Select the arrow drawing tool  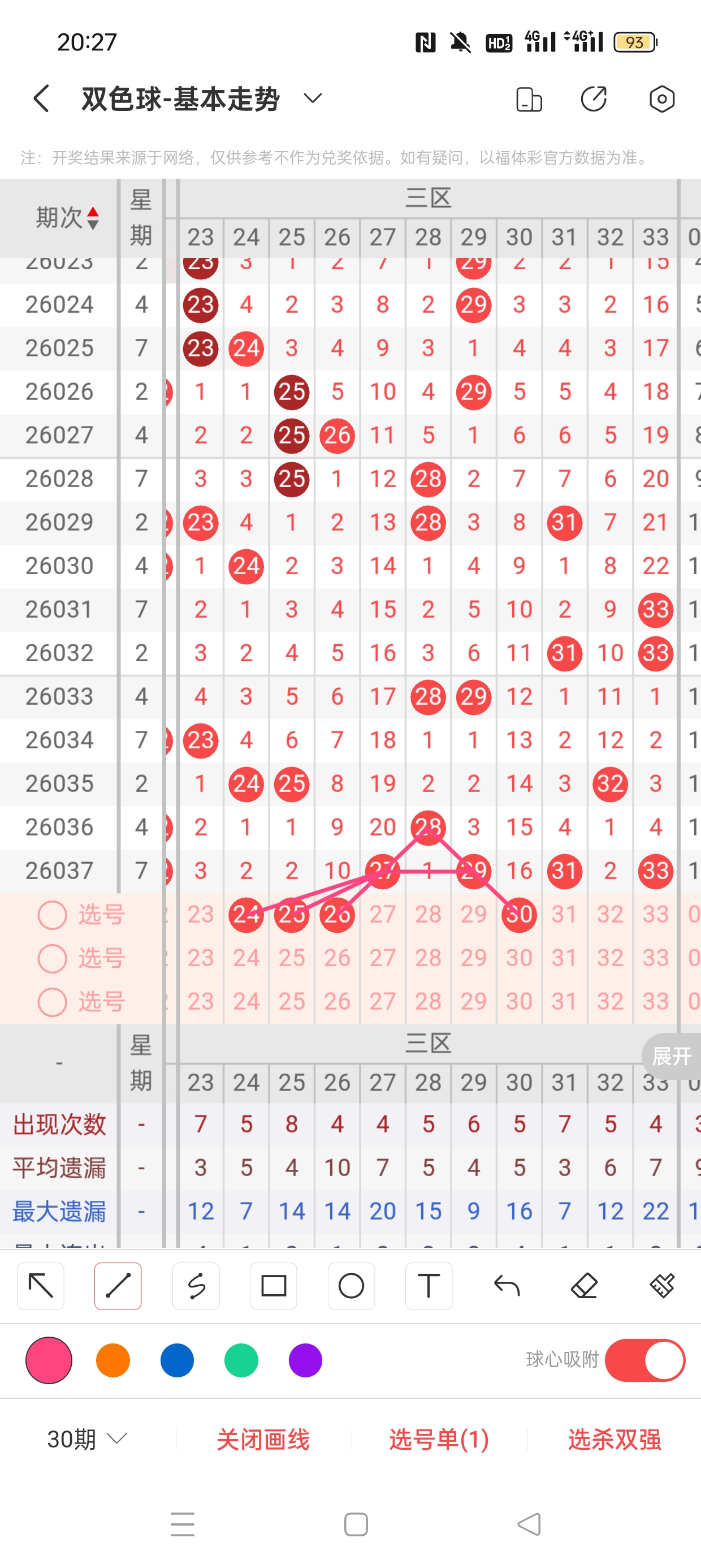41,1286
